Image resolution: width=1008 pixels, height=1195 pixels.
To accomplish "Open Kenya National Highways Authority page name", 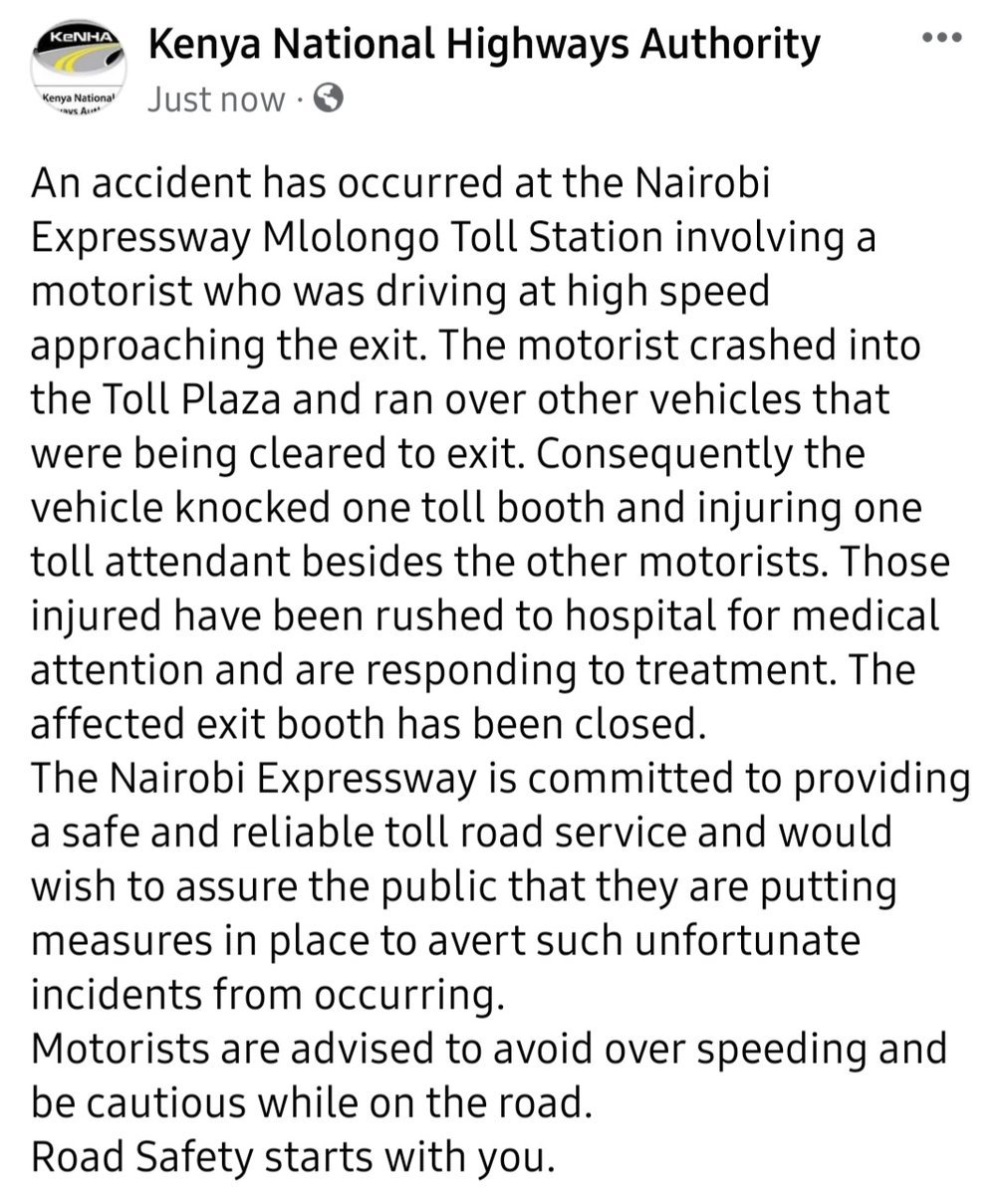I will 483,44.
